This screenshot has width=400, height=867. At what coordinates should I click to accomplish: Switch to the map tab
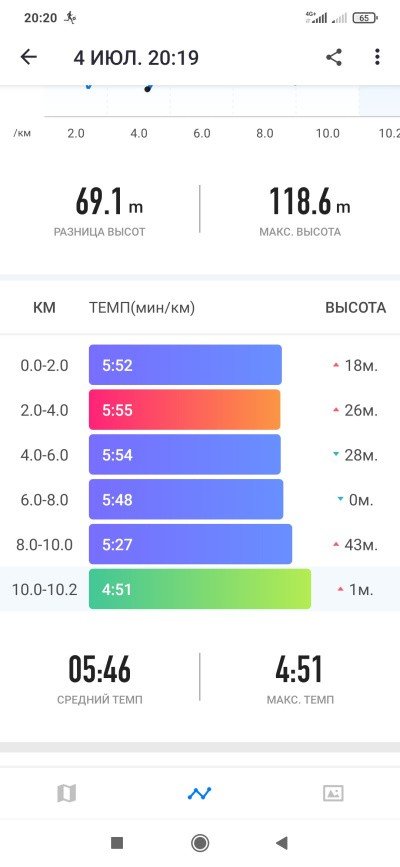pos(66,793)
